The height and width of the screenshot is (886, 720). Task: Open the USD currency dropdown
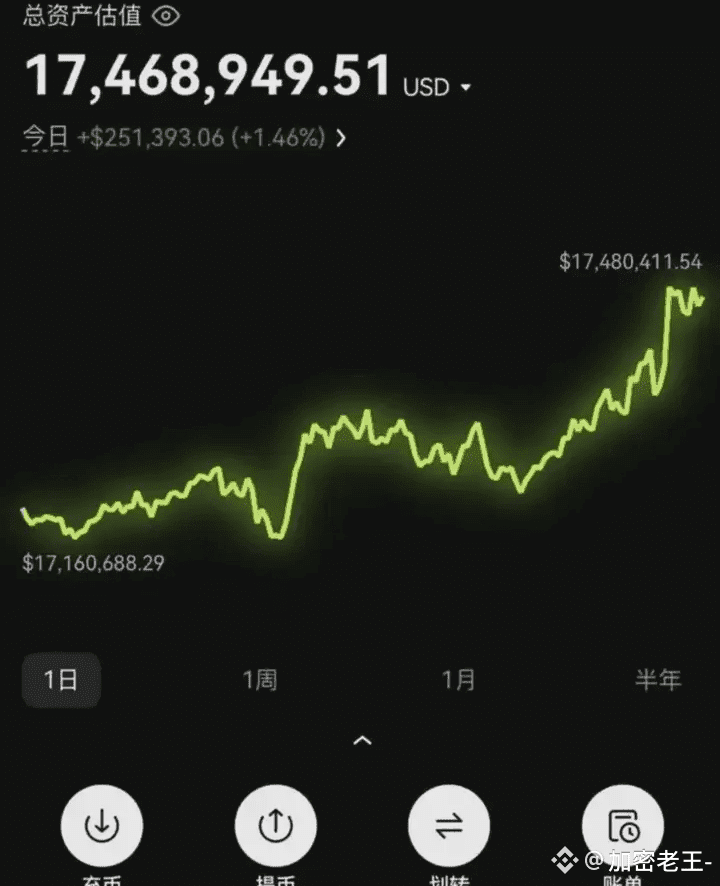point(437,87)
